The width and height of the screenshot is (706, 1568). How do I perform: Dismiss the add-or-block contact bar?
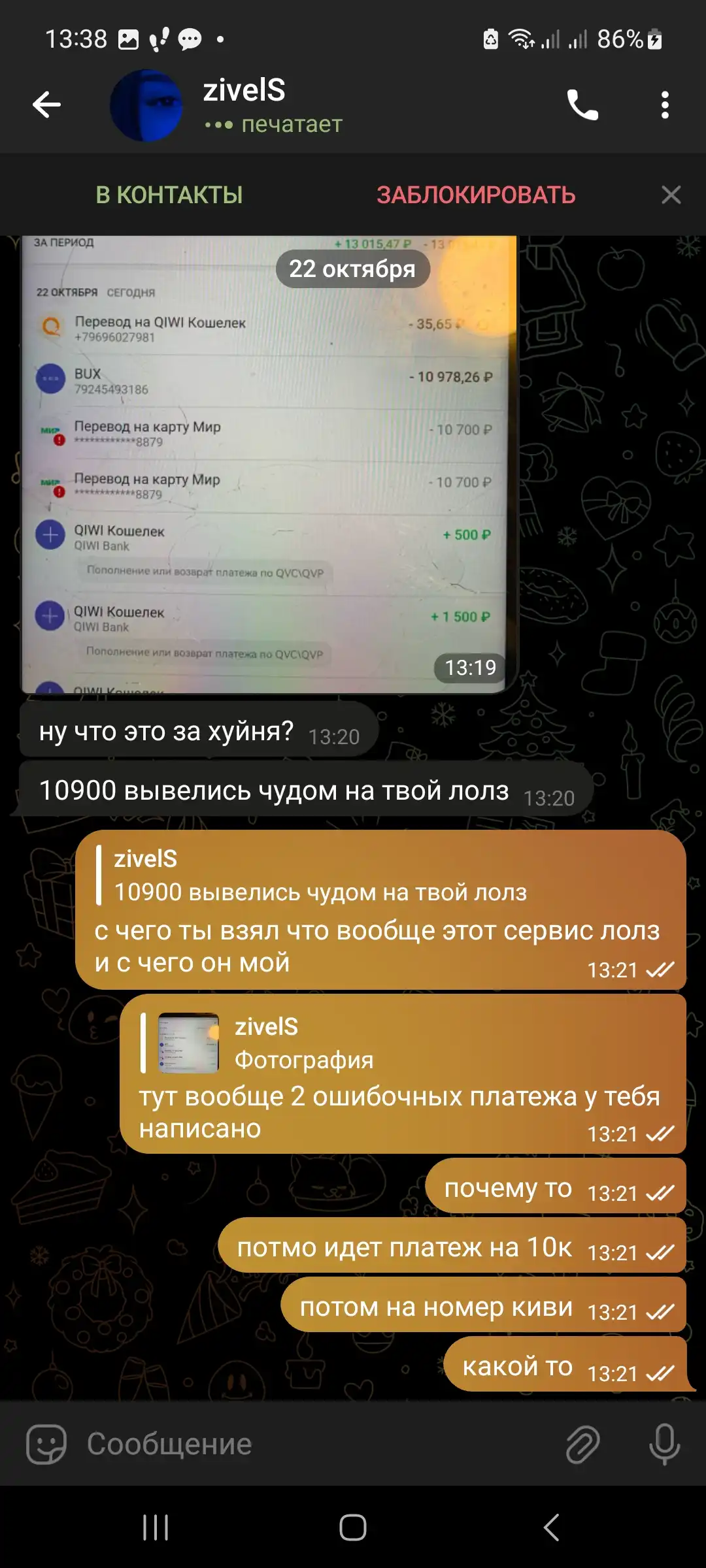[671, 195]
